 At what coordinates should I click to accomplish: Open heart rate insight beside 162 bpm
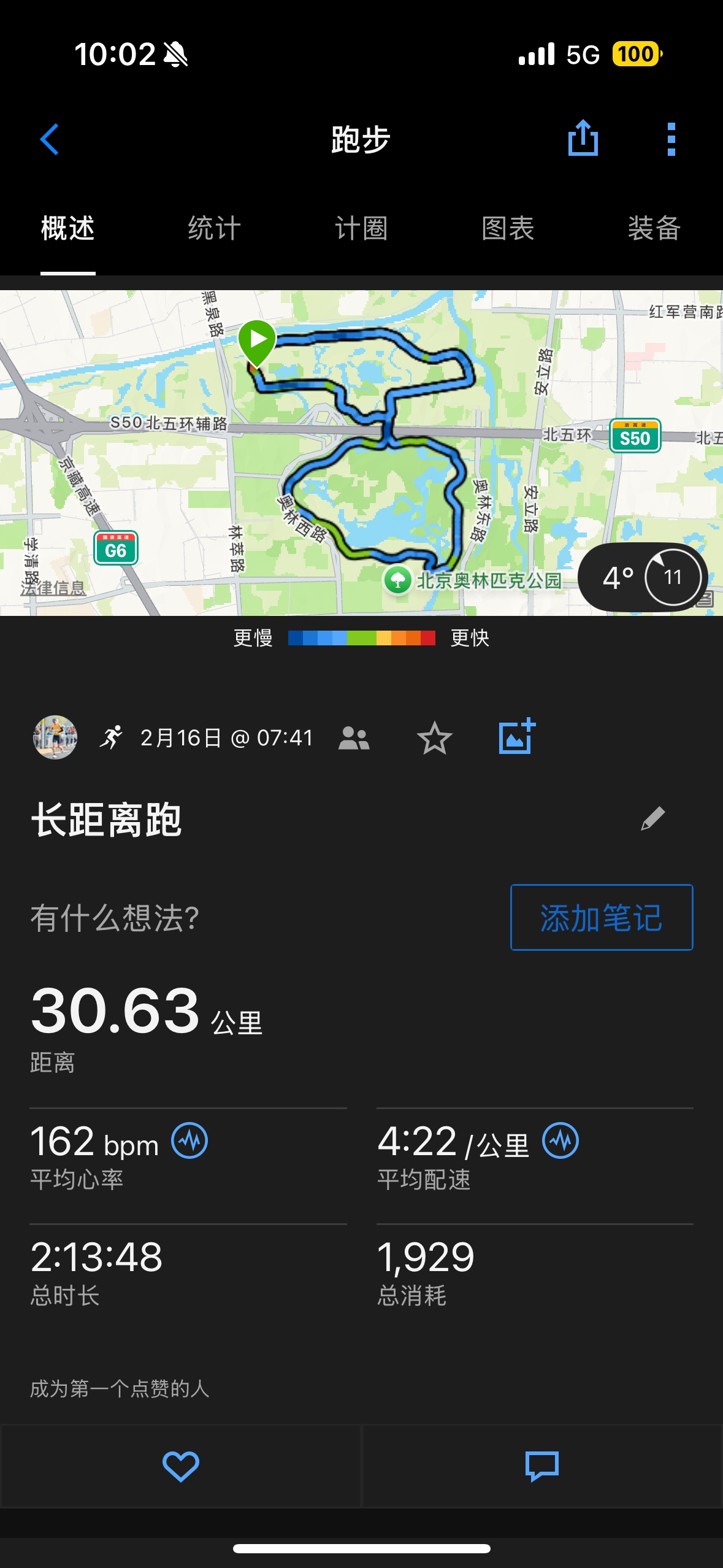coord(189,1141)
